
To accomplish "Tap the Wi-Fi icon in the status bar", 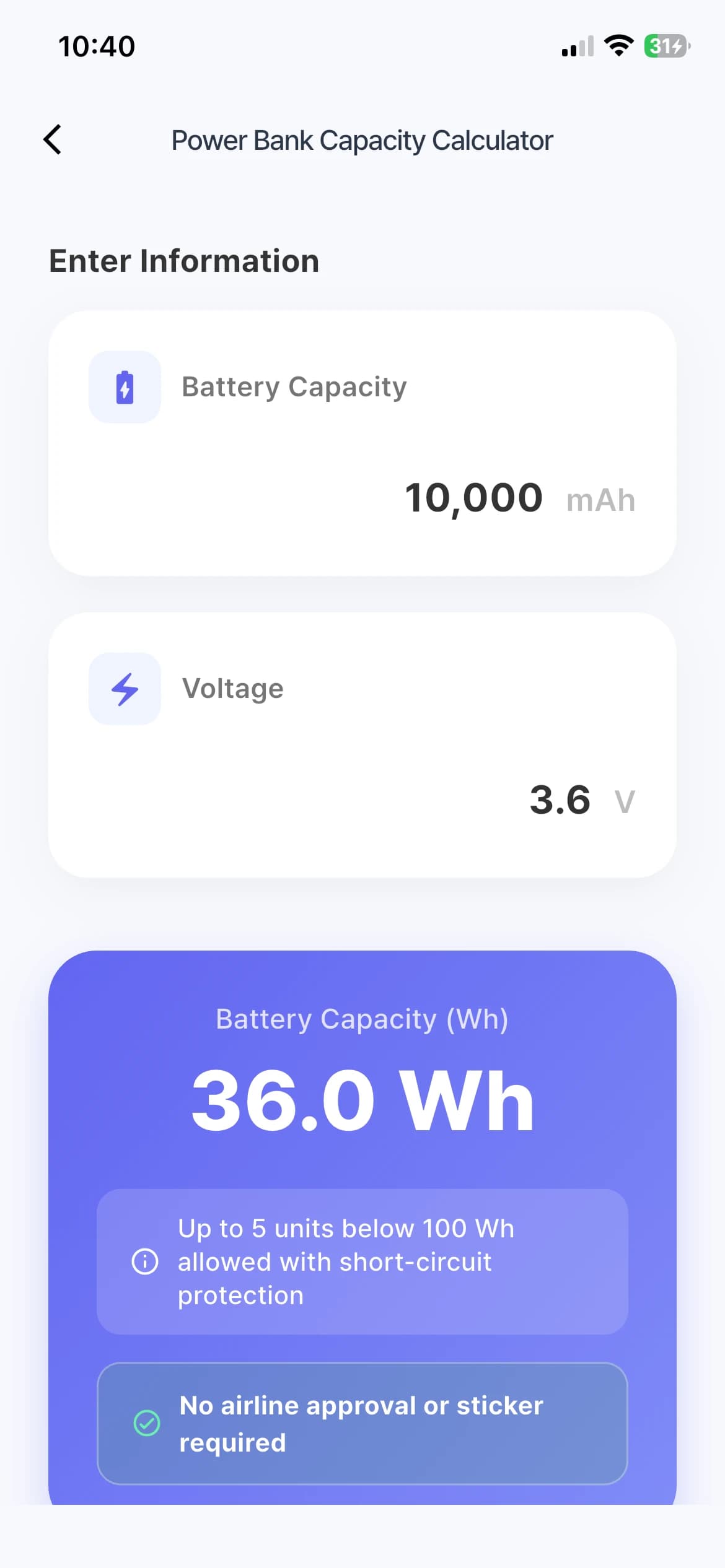I will click(x=618, y=45).
